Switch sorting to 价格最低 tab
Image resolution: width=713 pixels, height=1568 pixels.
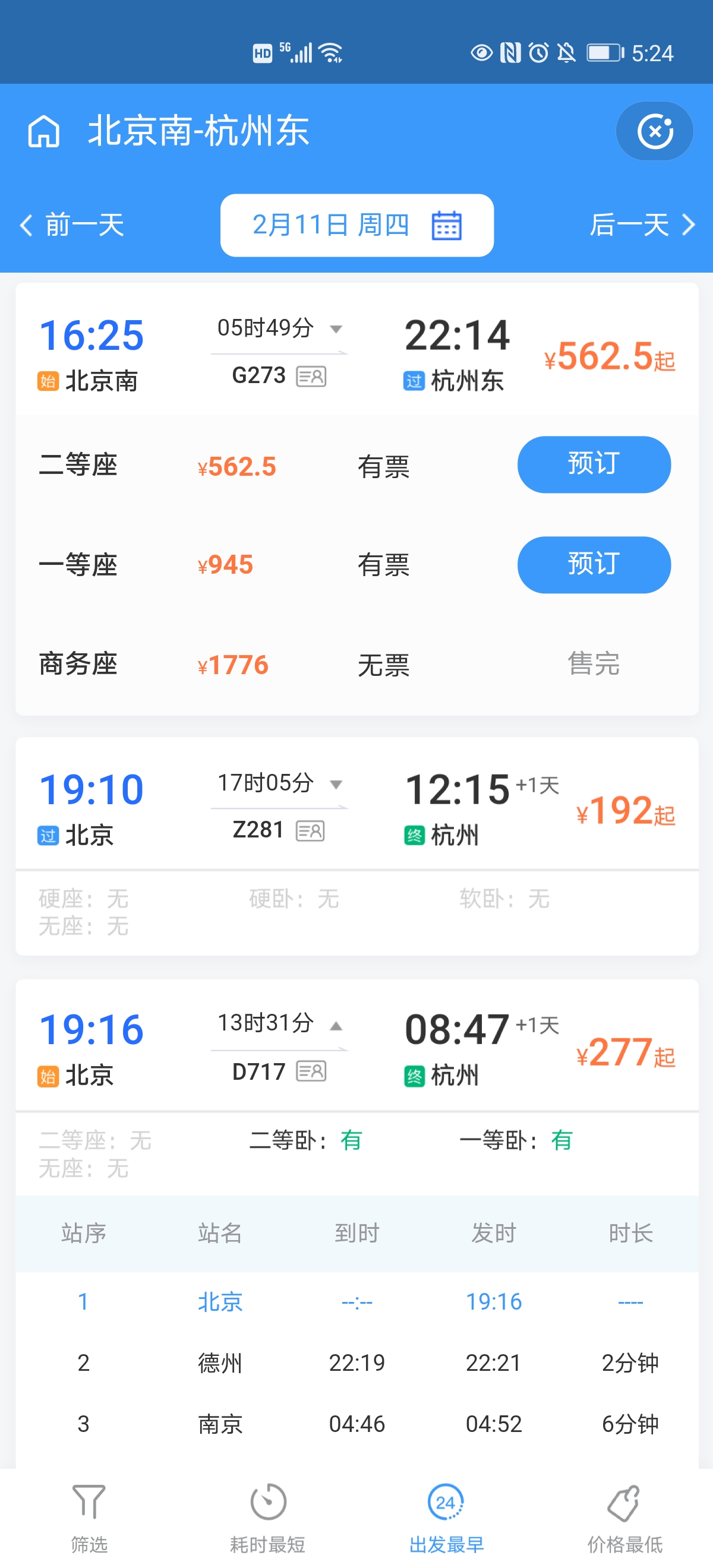tap(625, 1516)
